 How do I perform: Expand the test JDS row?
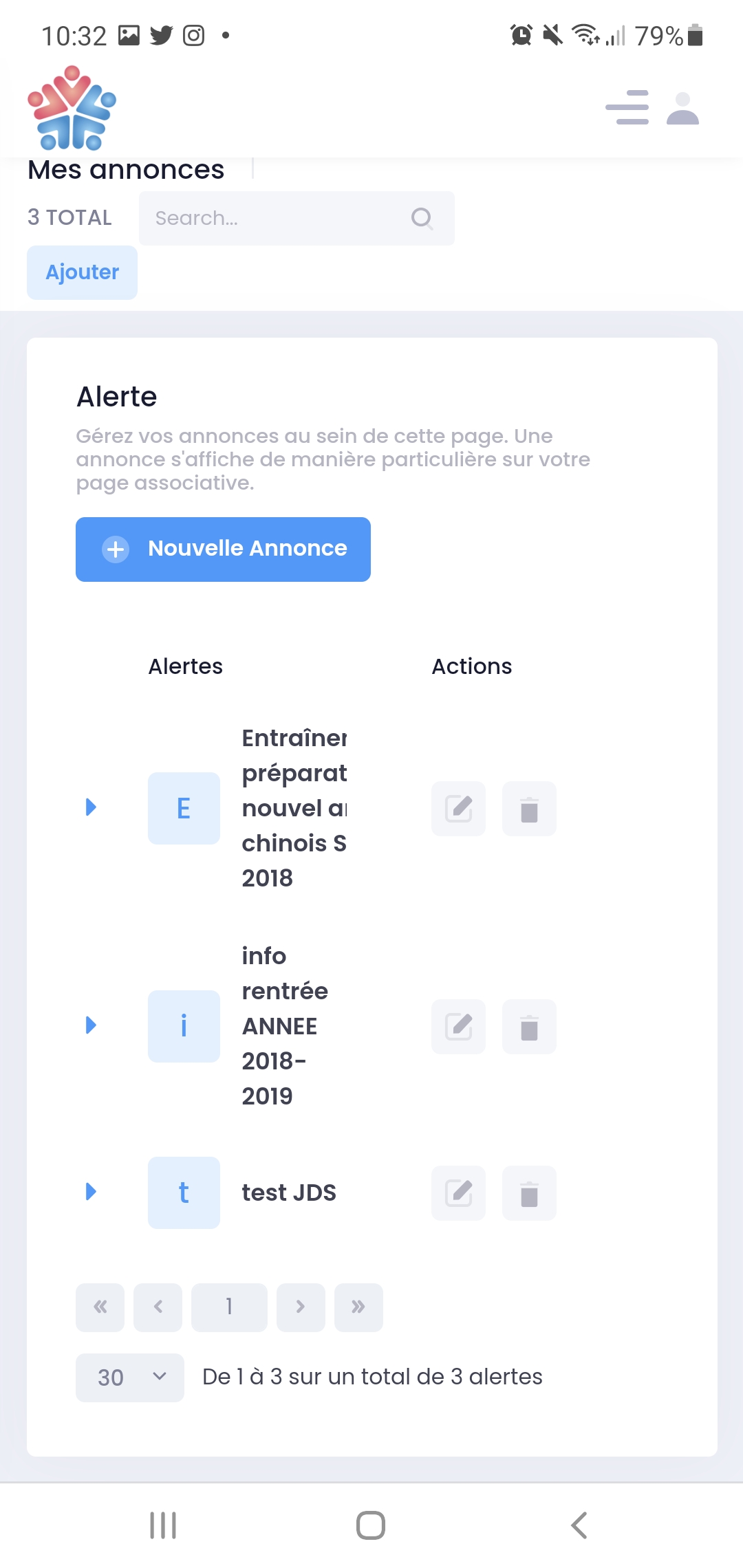point(91,1192)
